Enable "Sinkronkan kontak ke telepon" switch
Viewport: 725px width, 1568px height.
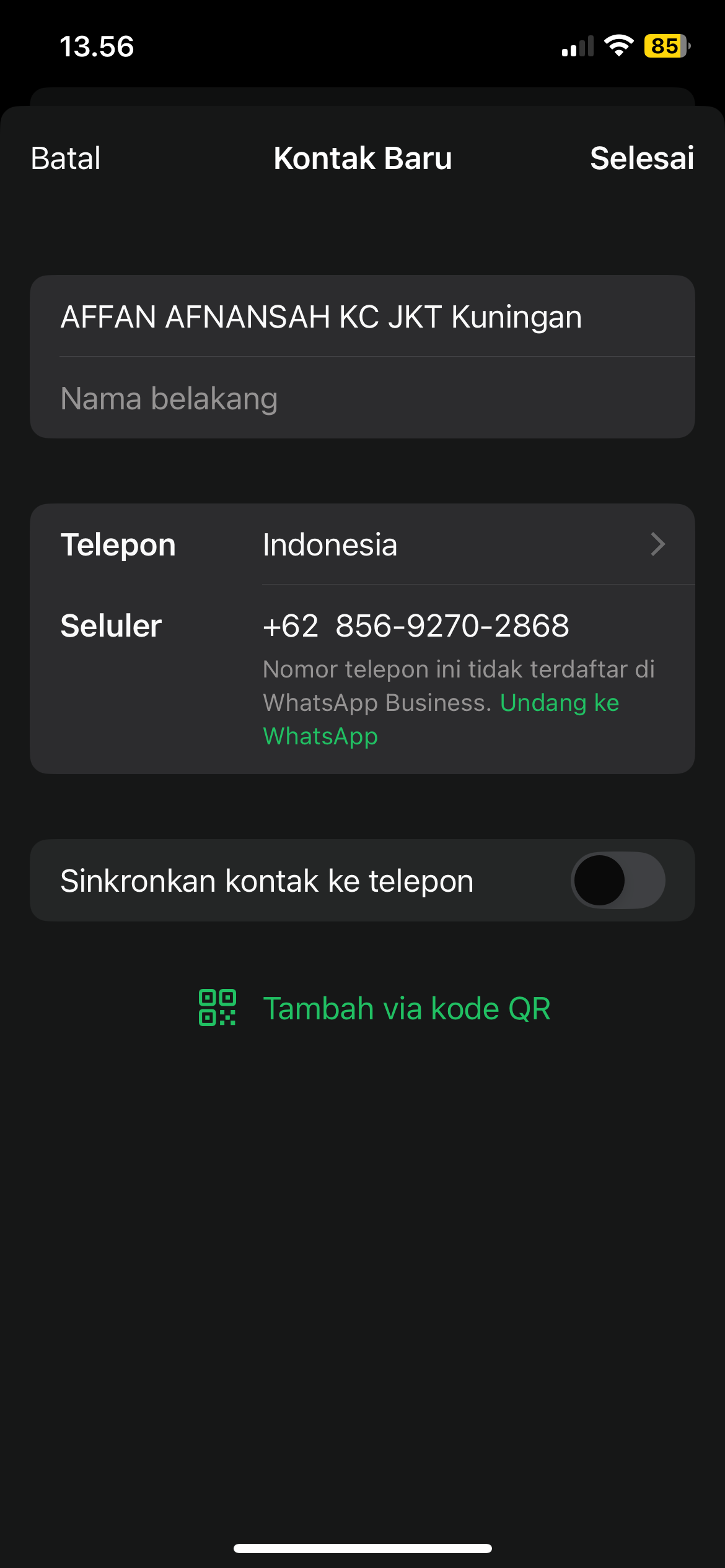(x=617, y=880)
